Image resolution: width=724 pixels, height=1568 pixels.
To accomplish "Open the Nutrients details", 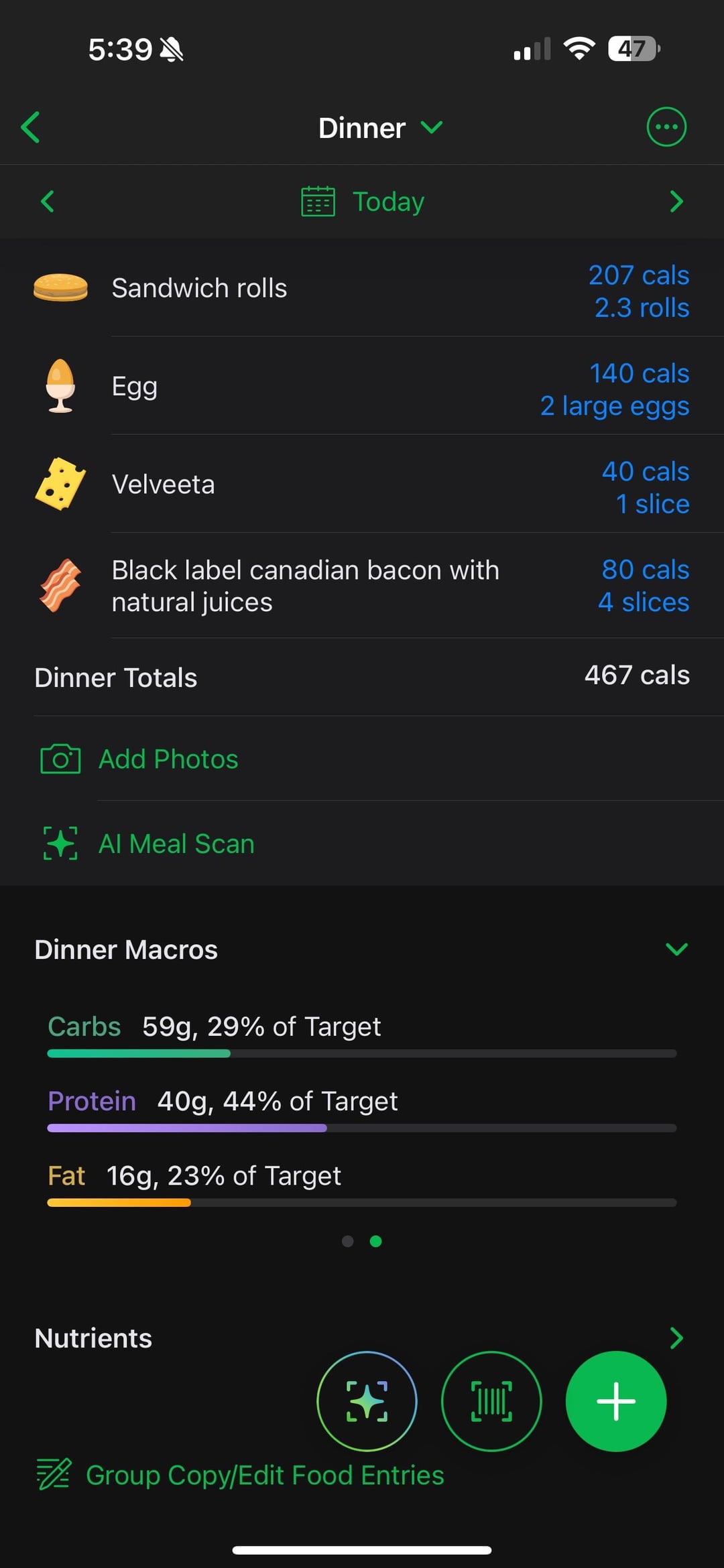I will (362, 1338).
